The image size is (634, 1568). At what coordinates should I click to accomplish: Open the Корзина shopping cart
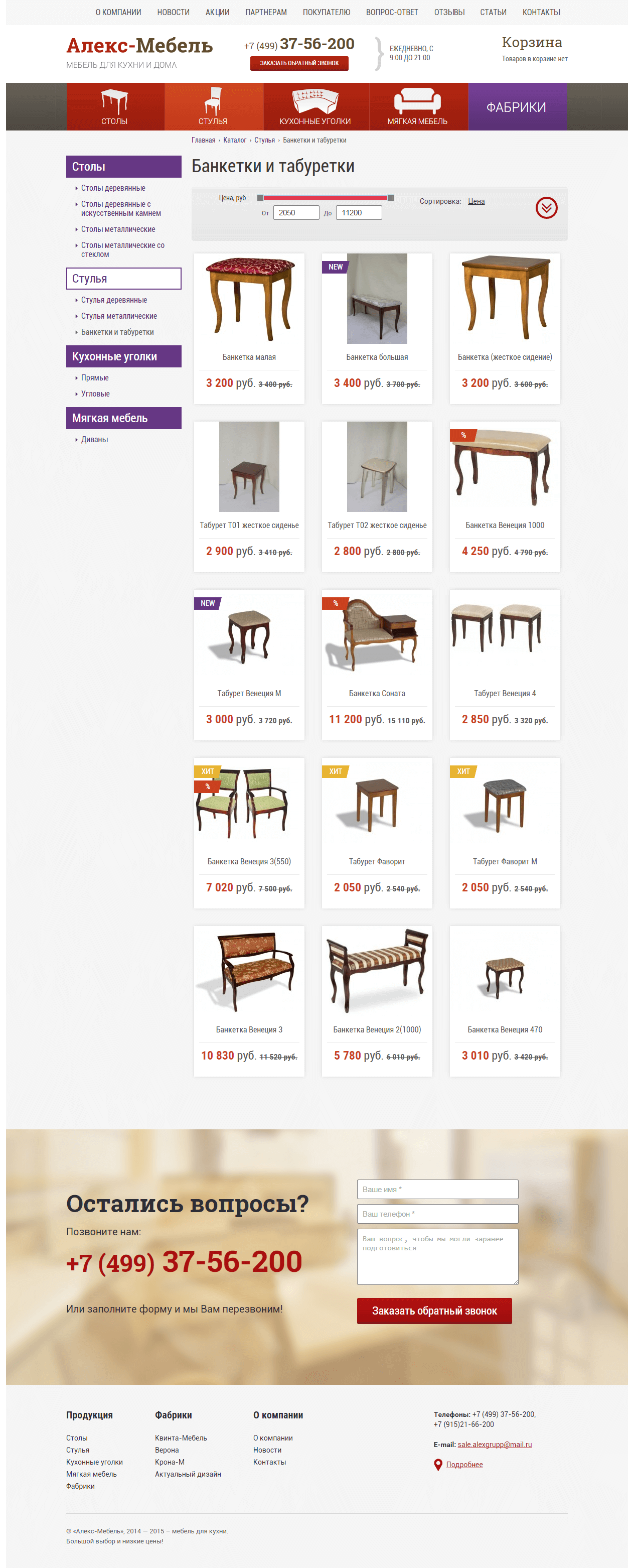531,43
